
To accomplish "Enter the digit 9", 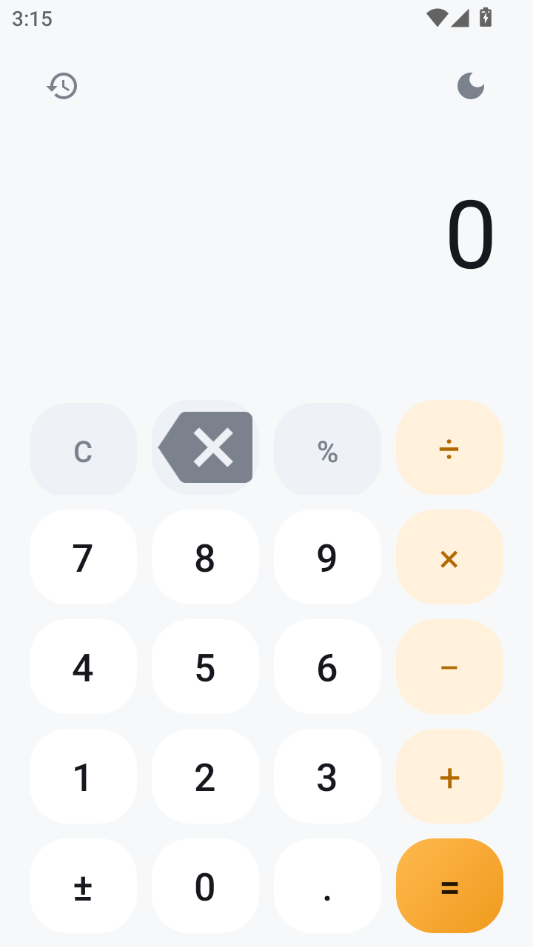I will (x=328, y=557).
